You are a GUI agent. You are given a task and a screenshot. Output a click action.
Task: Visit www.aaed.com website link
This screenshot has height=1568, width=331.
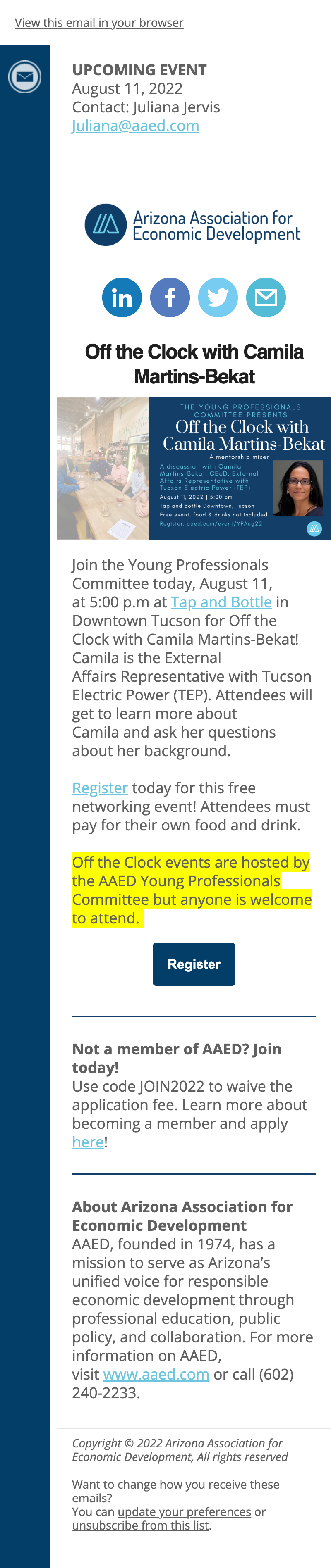click(156, 1375)
